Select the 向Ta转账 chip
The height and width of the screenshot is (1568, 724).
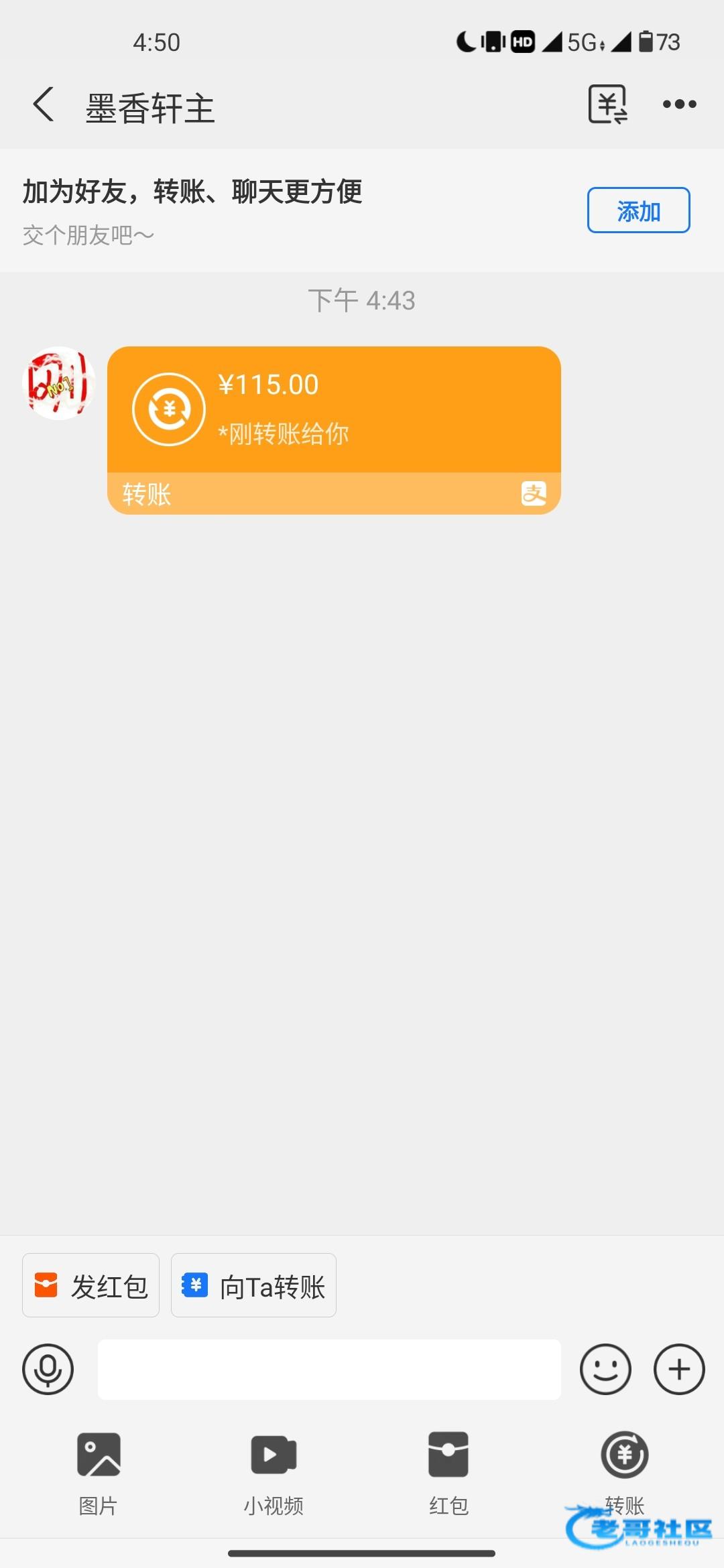254,1285
